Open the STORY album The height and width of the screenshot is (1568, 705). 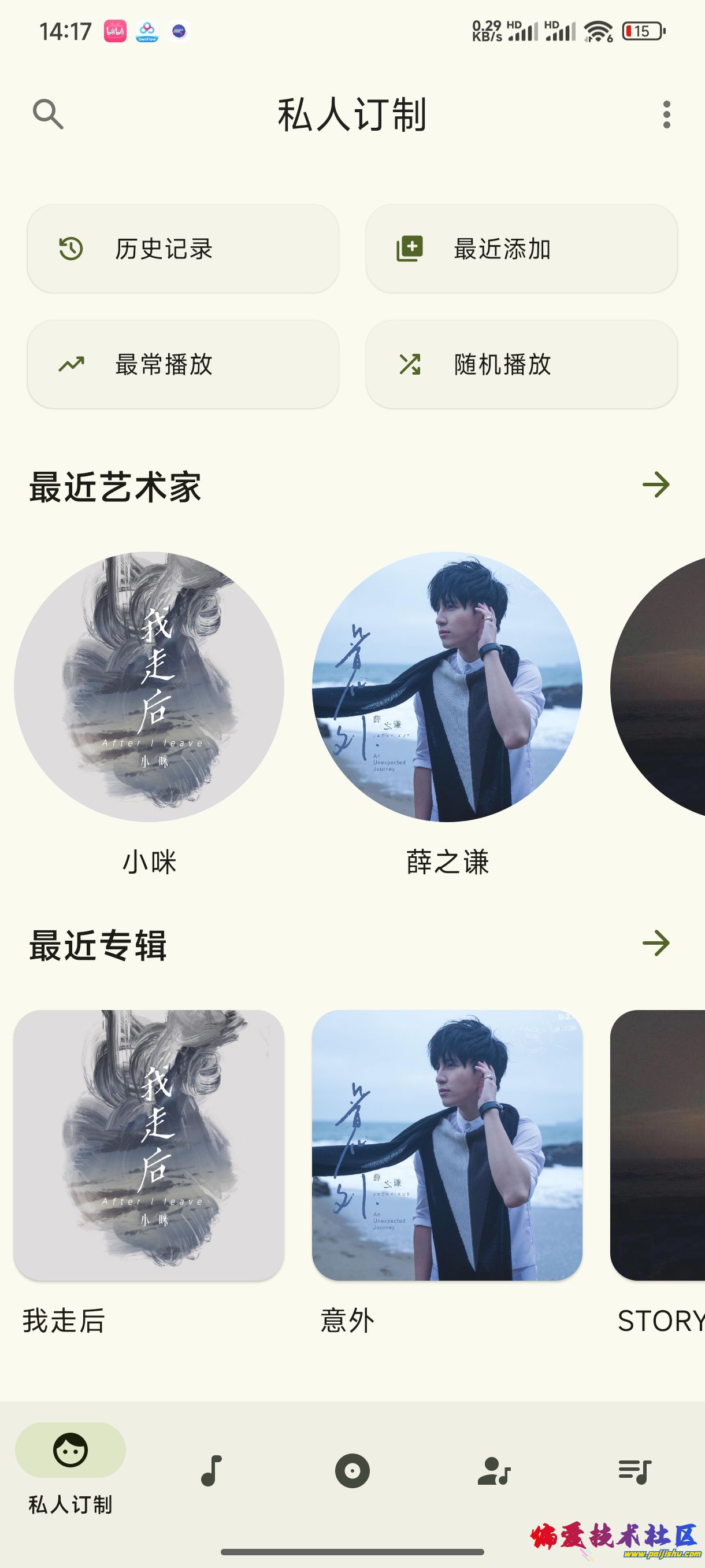point(658,1145)
